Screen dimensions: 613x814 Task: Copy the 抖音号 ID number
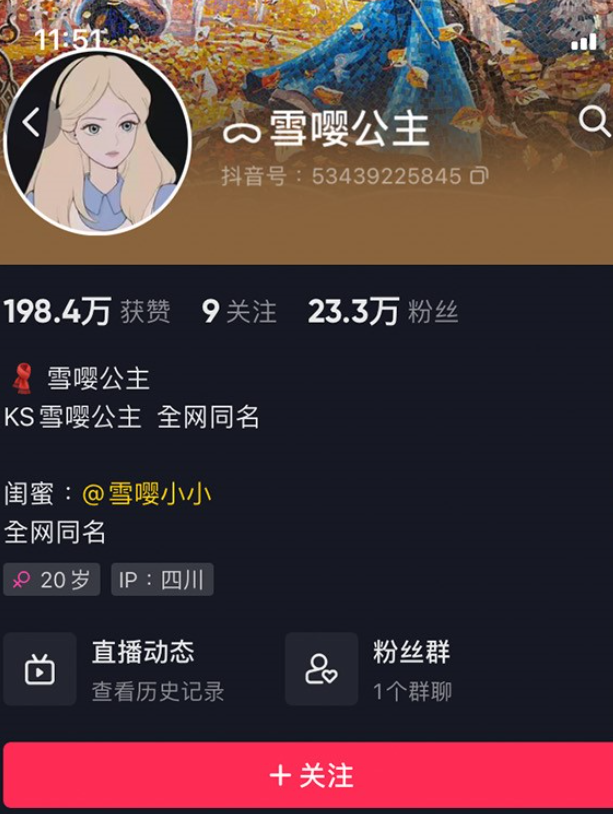click(x=479, y=177)
